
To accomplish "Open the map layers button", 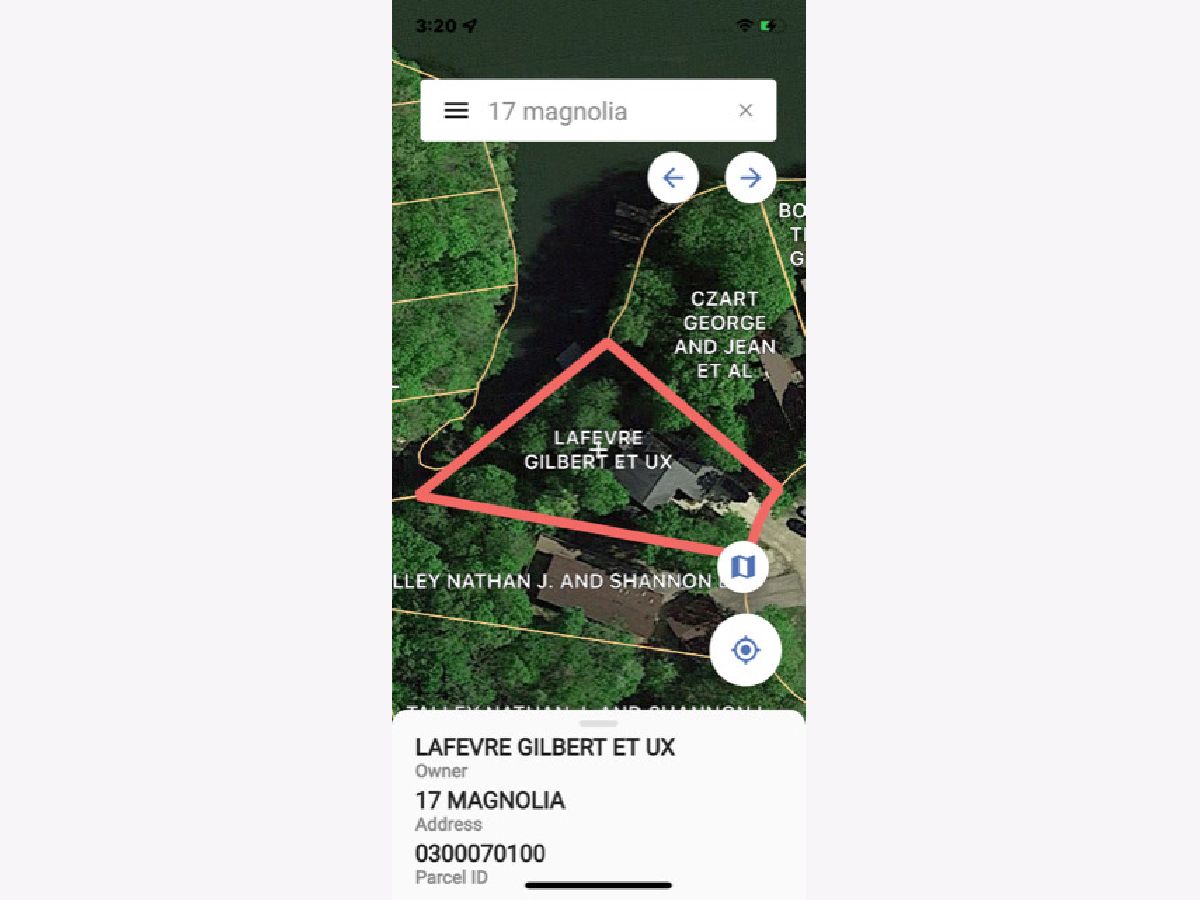I will pyautogui.click(x=742, y=567).
